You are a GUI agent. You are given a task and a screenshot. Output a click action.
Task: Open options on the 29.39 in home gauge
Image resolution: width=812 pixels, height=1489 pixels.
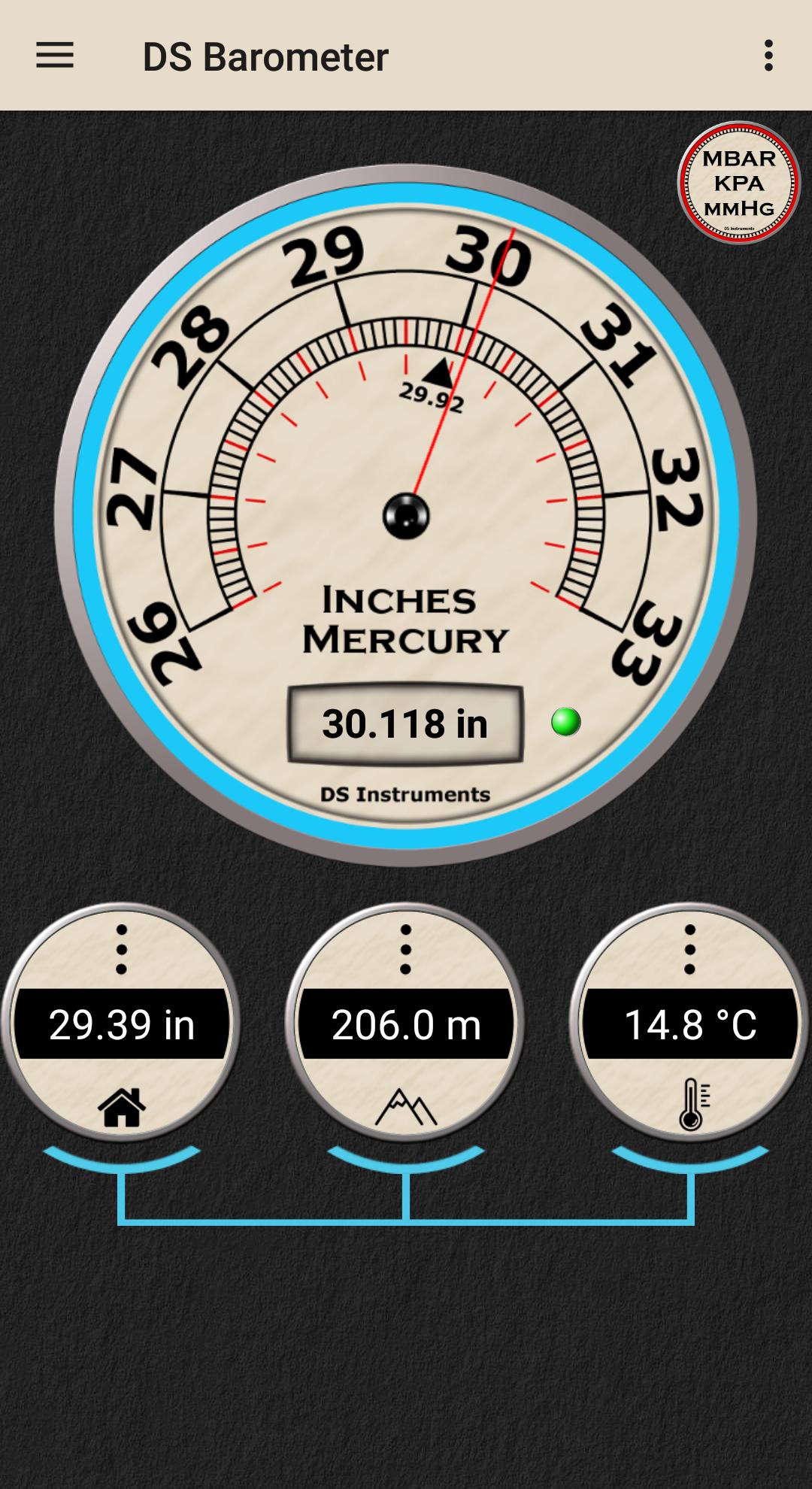122,951
